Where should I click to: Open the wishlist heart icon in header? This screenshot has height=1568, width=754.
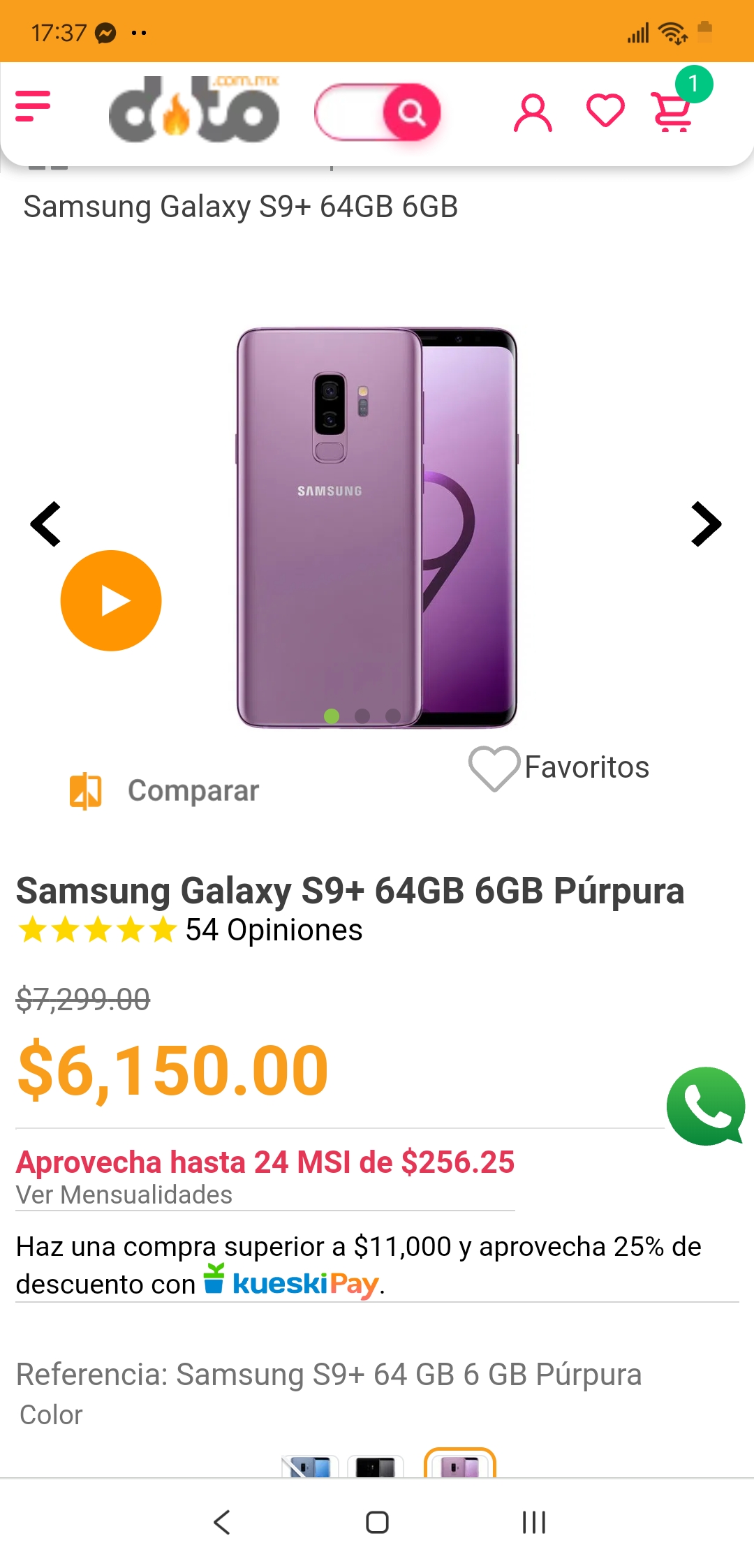tap(605, 112)
